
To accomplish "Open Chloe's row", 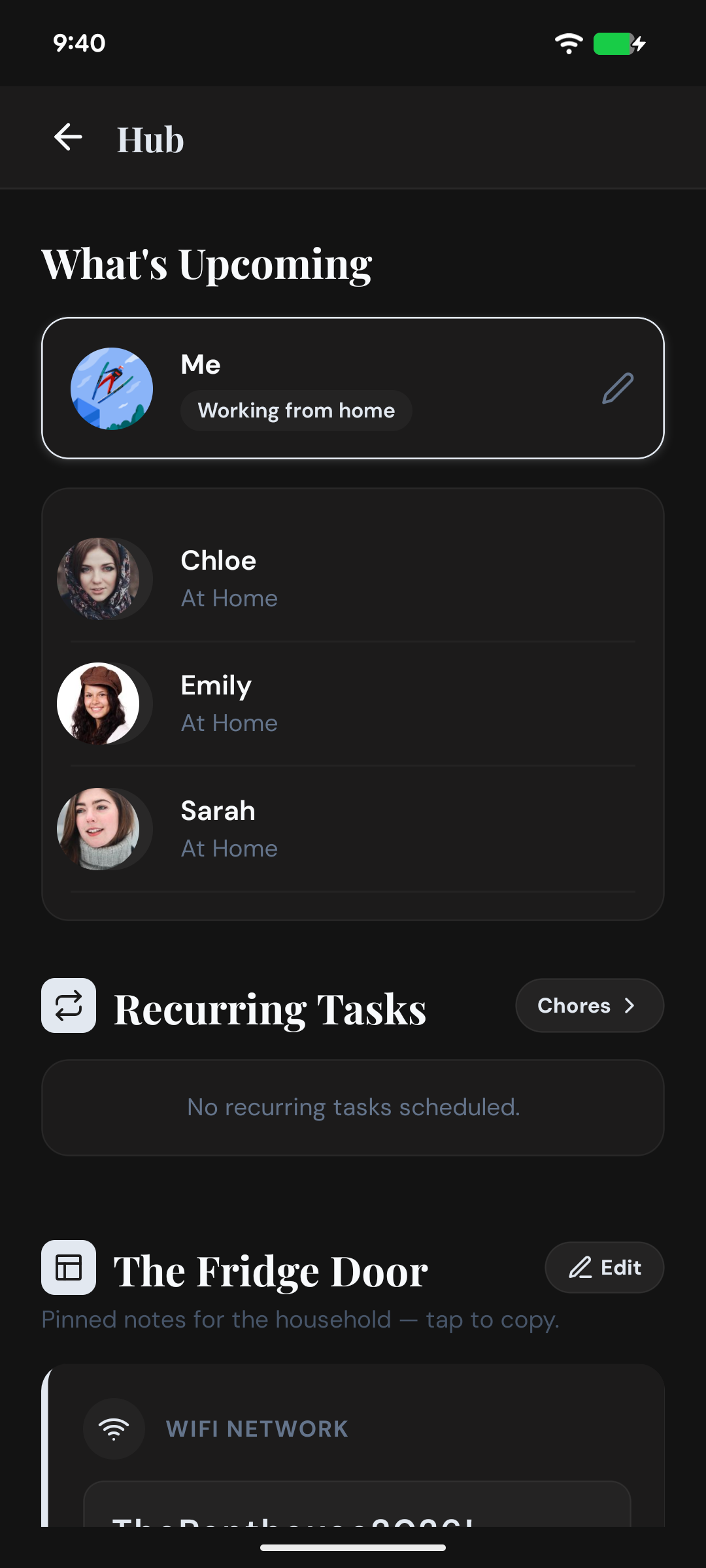I will pos(353,579).
